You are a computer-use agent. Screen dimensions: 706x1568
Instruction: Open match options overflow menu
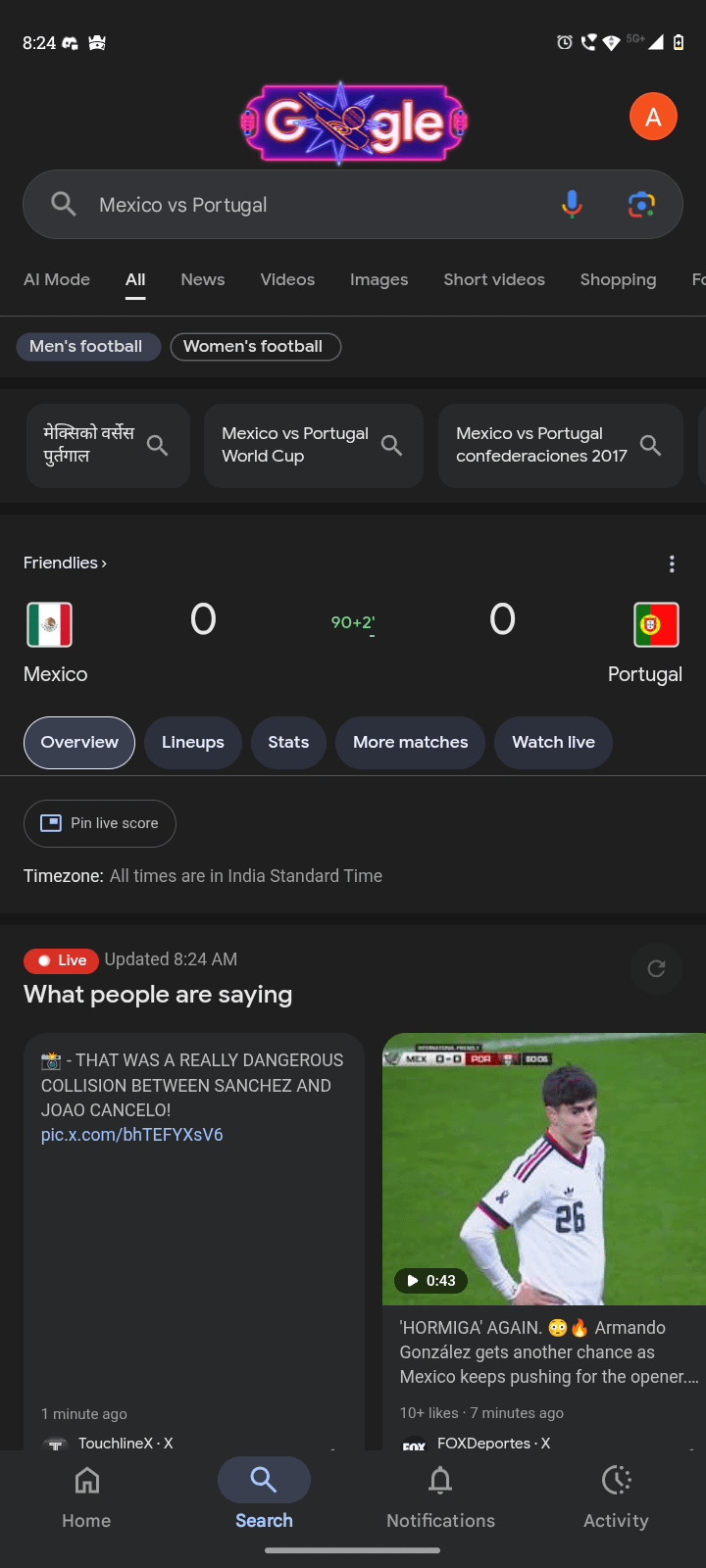coord(672,563)
